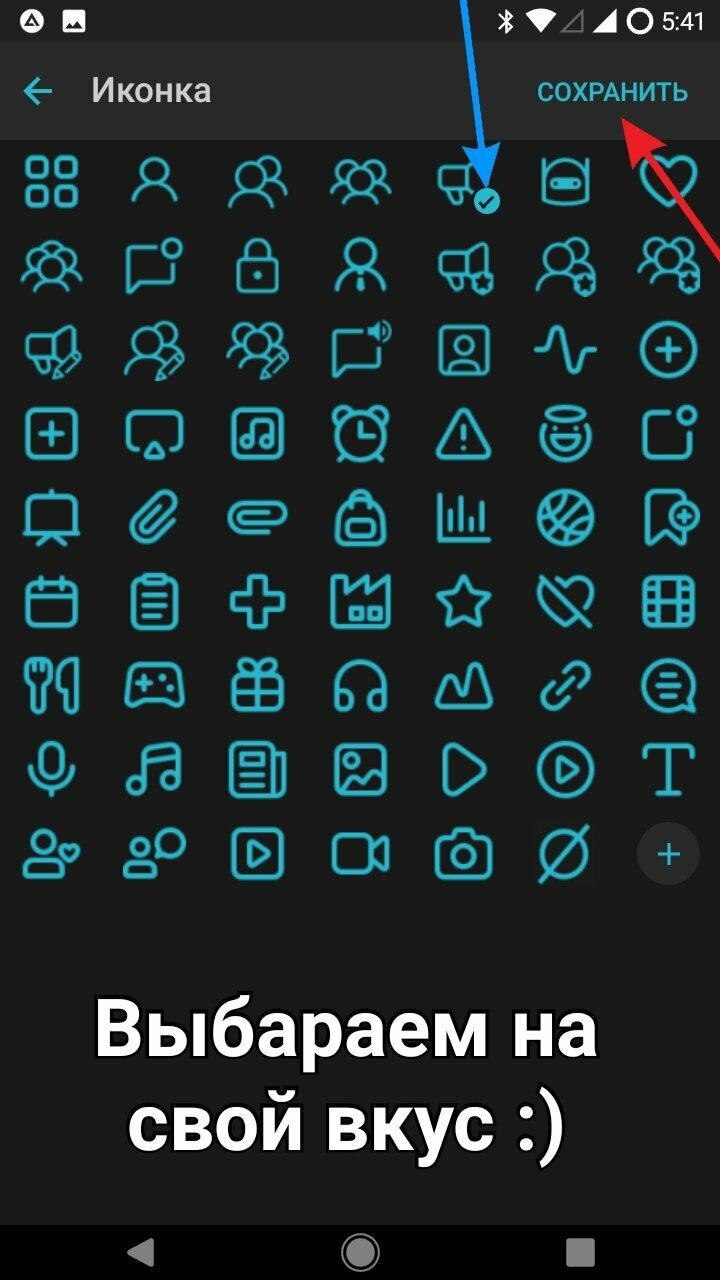The image size is (720, 1280).
Task: Pick the star icon
Action: click(463, 602)
